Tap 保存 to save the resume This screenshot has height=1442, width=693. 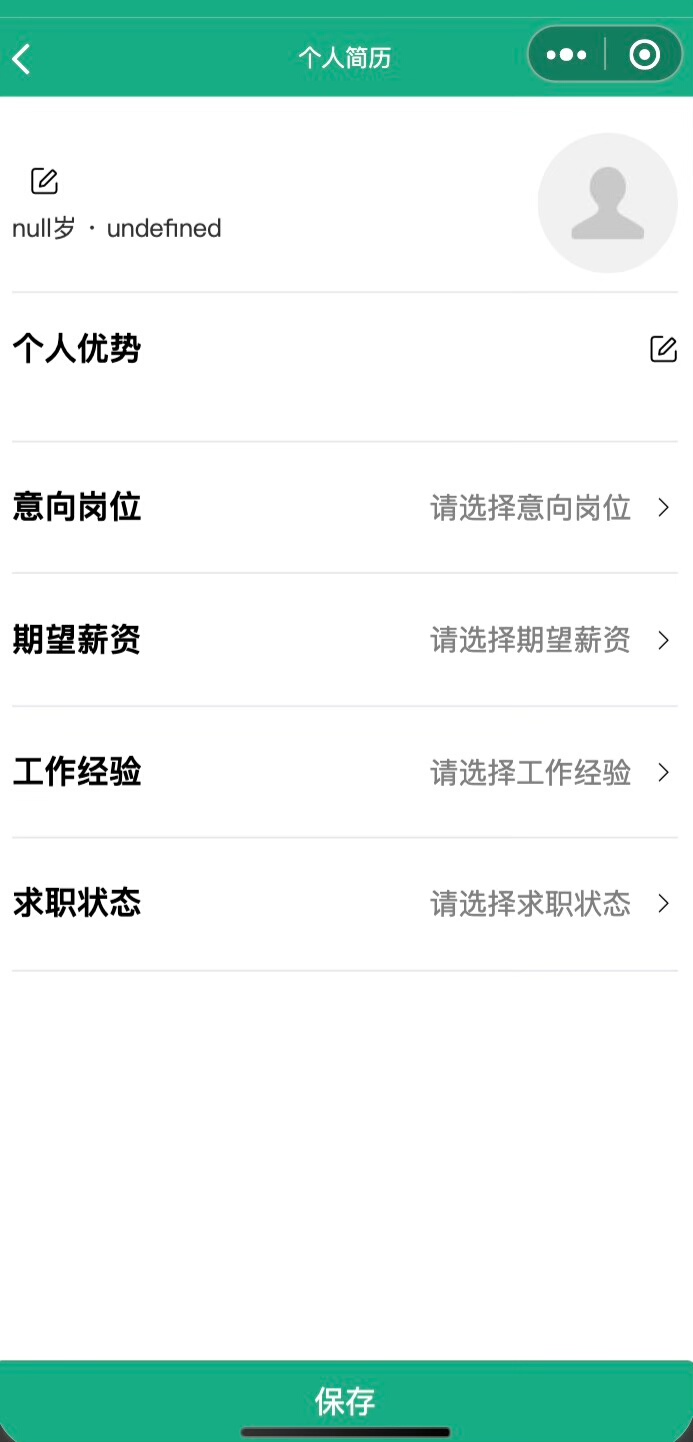click(346, 1400)
